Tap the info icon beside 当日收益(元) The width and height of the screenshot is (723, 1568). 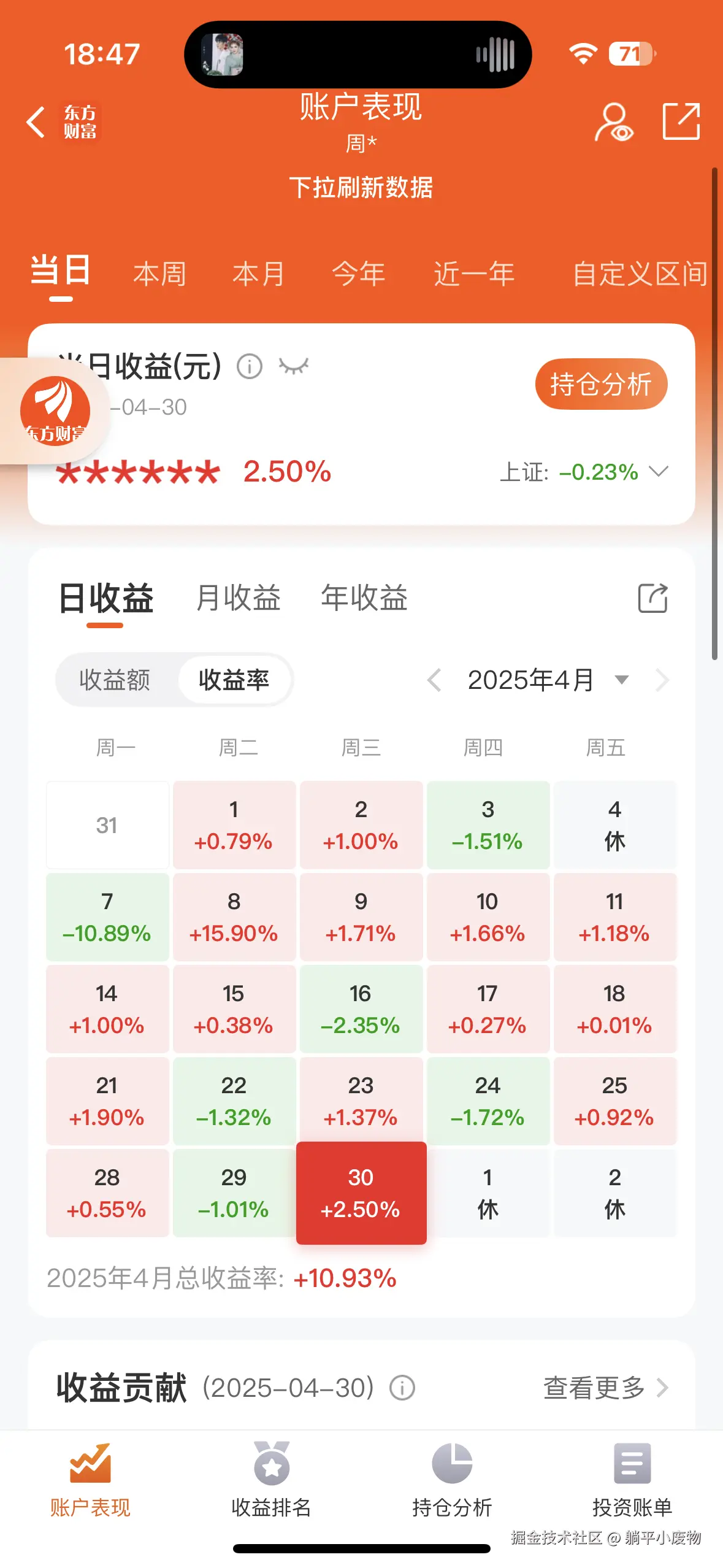[x=250, y=366]
